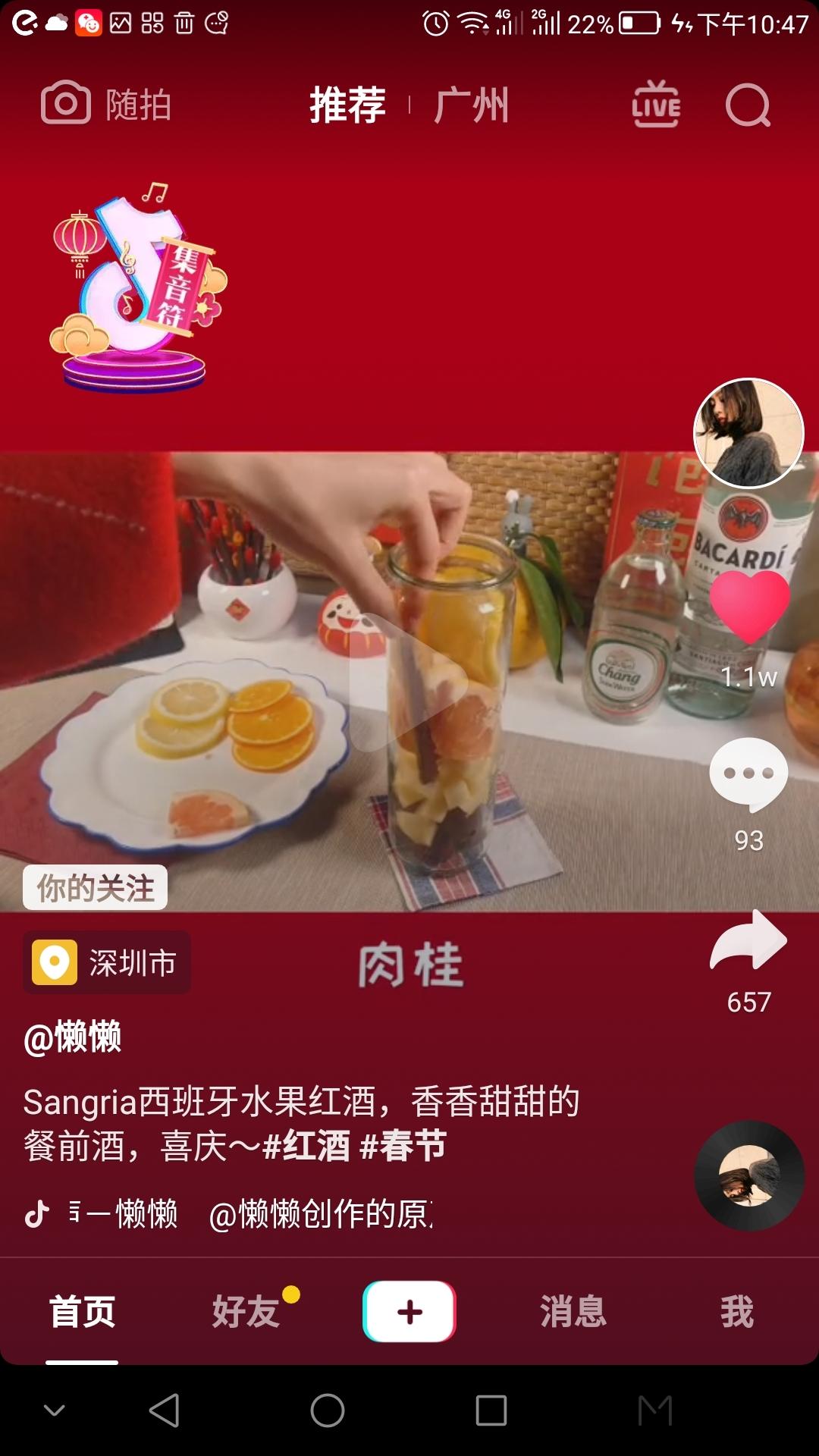Open the 随拍 camera button
Screen dimensions: 819x1456
(106, 104)
